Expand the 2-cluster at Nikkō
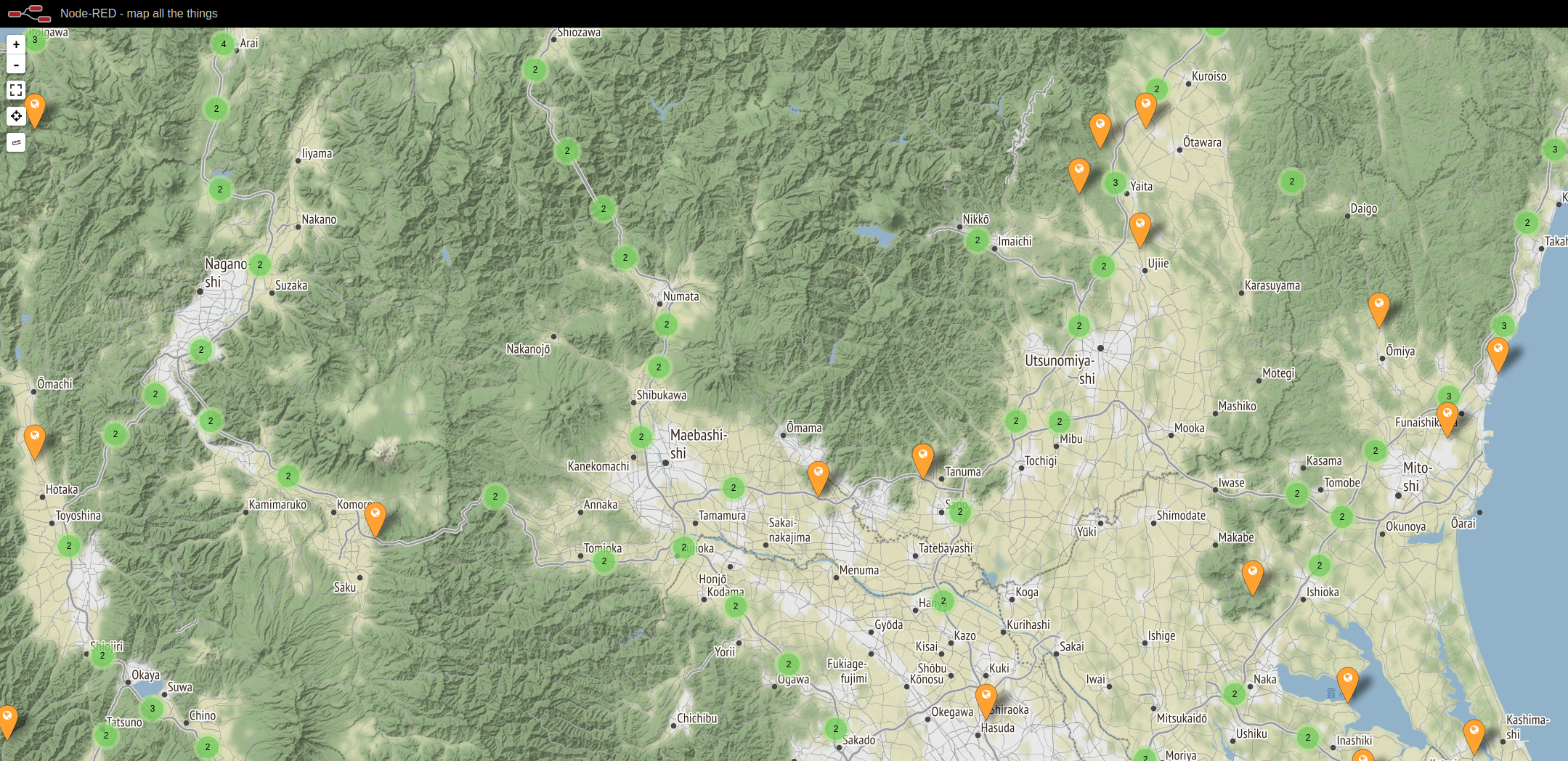Viewport: 1568px width, 761px height. (977, 240)
